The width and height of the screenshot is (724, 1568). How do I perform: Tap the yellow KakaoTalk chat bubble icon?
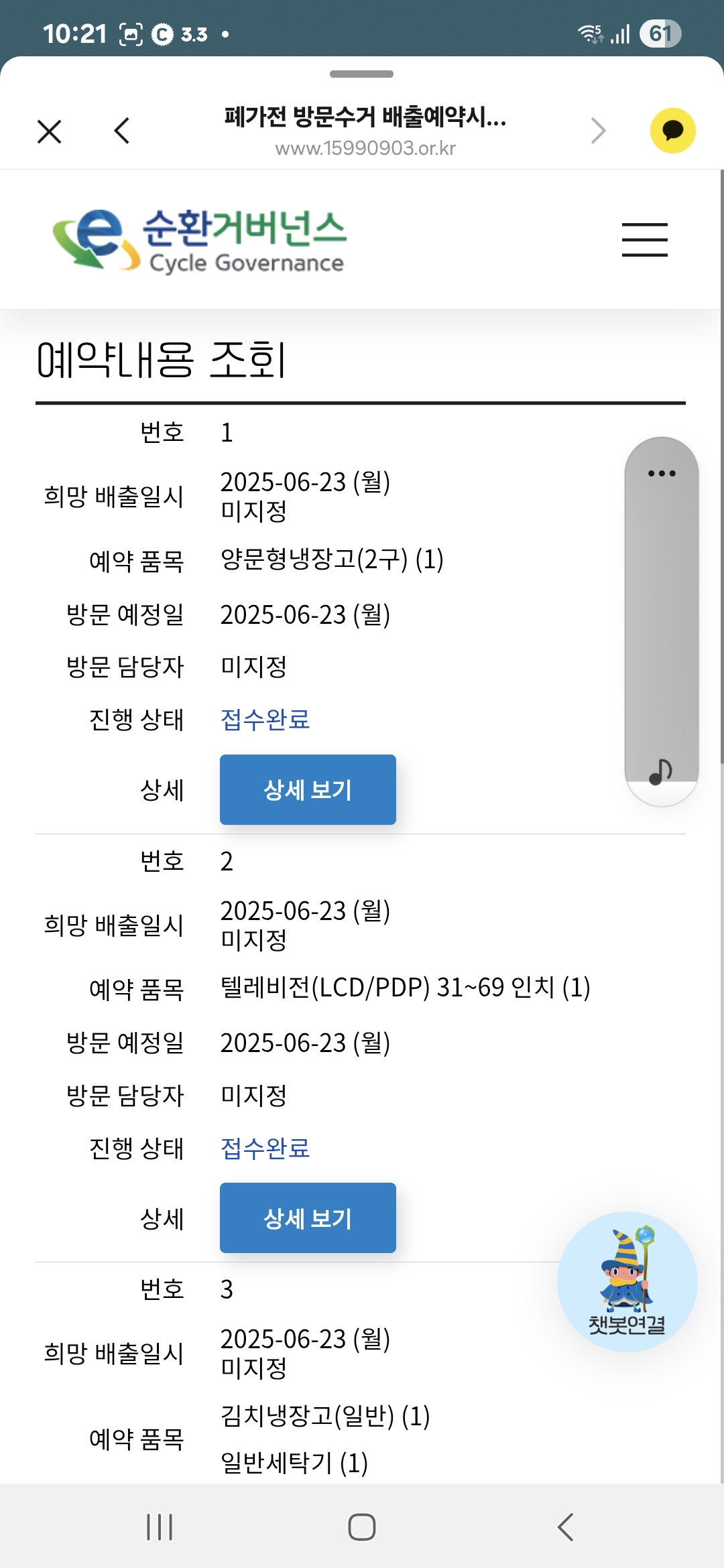point(672,131)
